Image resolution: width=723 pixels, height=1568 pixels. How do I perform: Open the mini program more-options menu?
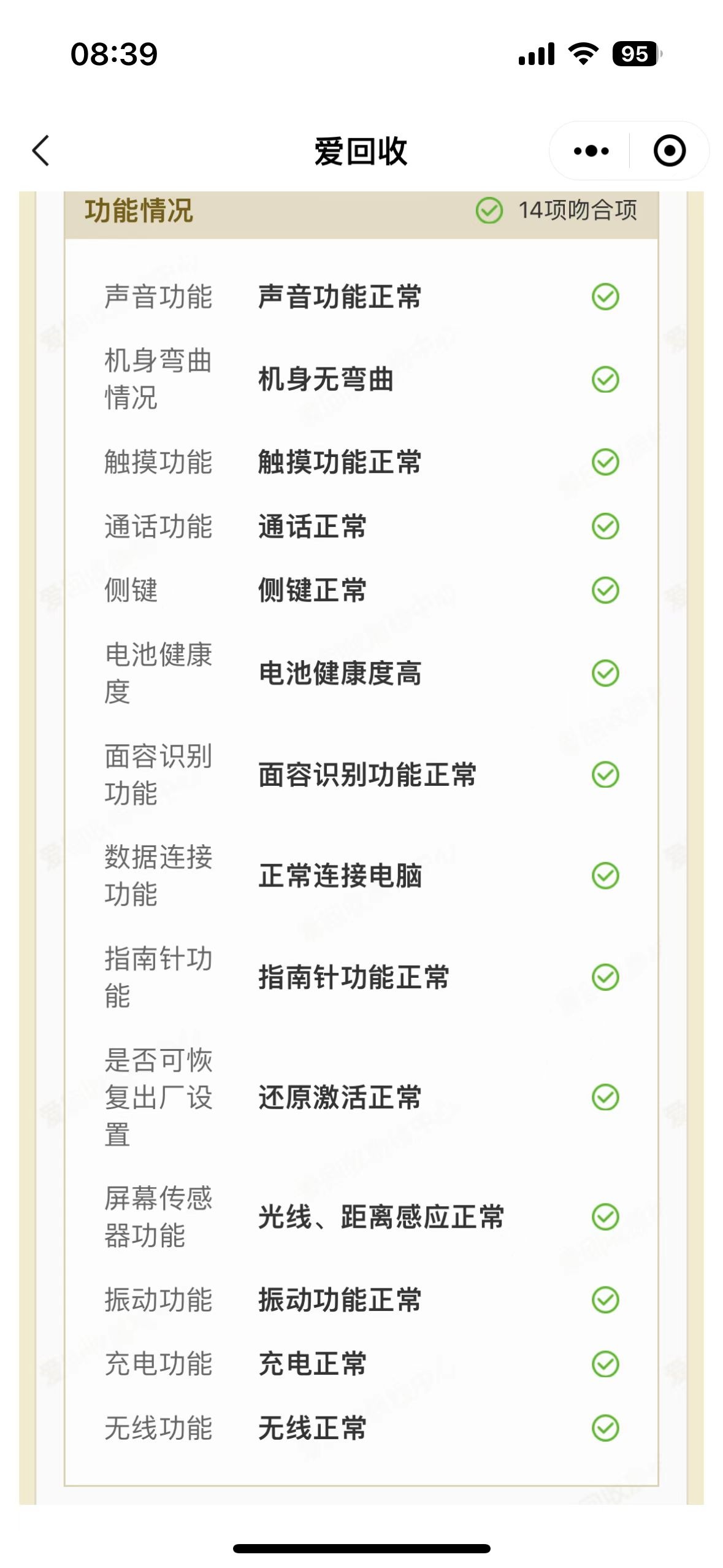pos(591,151)
